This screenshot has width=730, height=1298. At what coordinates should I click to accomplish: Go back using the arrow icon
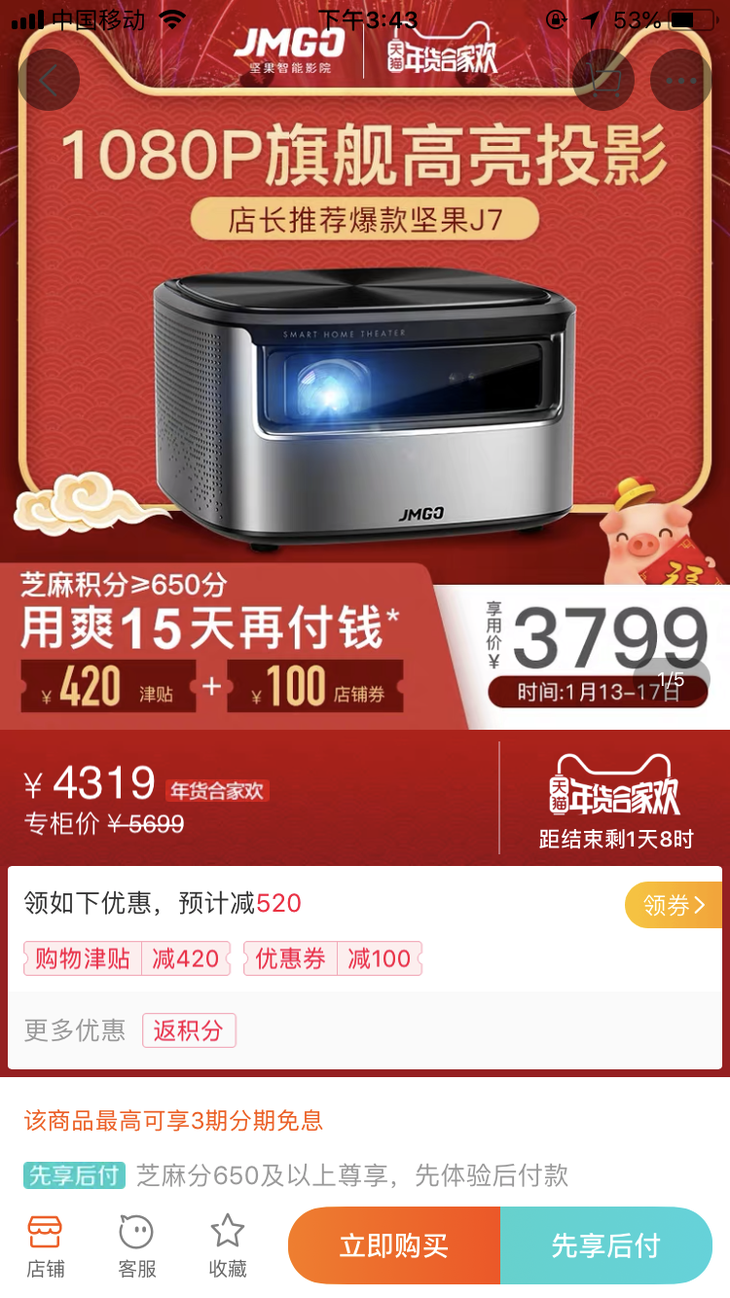pyautogui.click(x=49, y=80)
